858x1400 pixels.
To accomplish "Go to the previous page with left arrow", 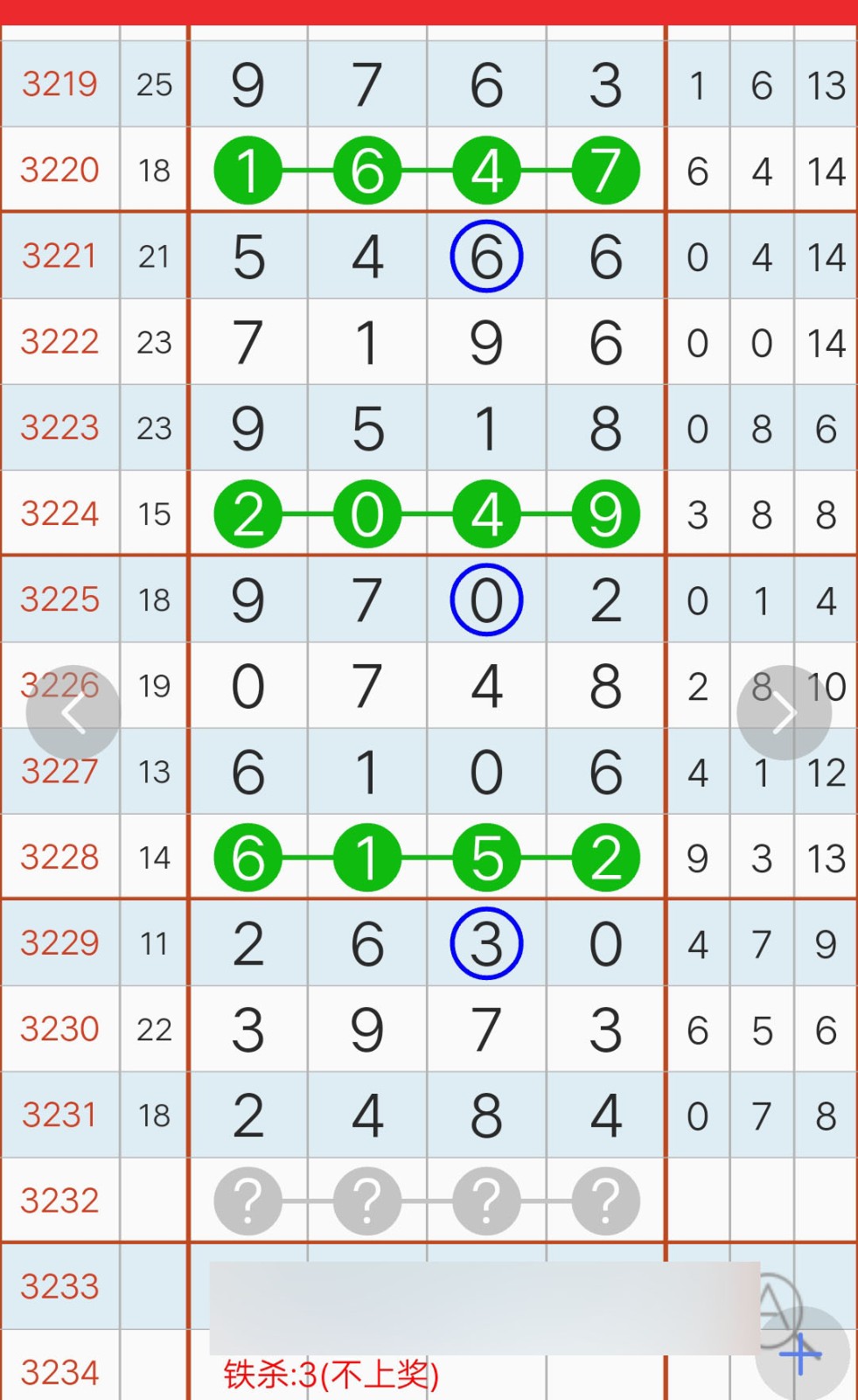I will click(x=73, y=712).
